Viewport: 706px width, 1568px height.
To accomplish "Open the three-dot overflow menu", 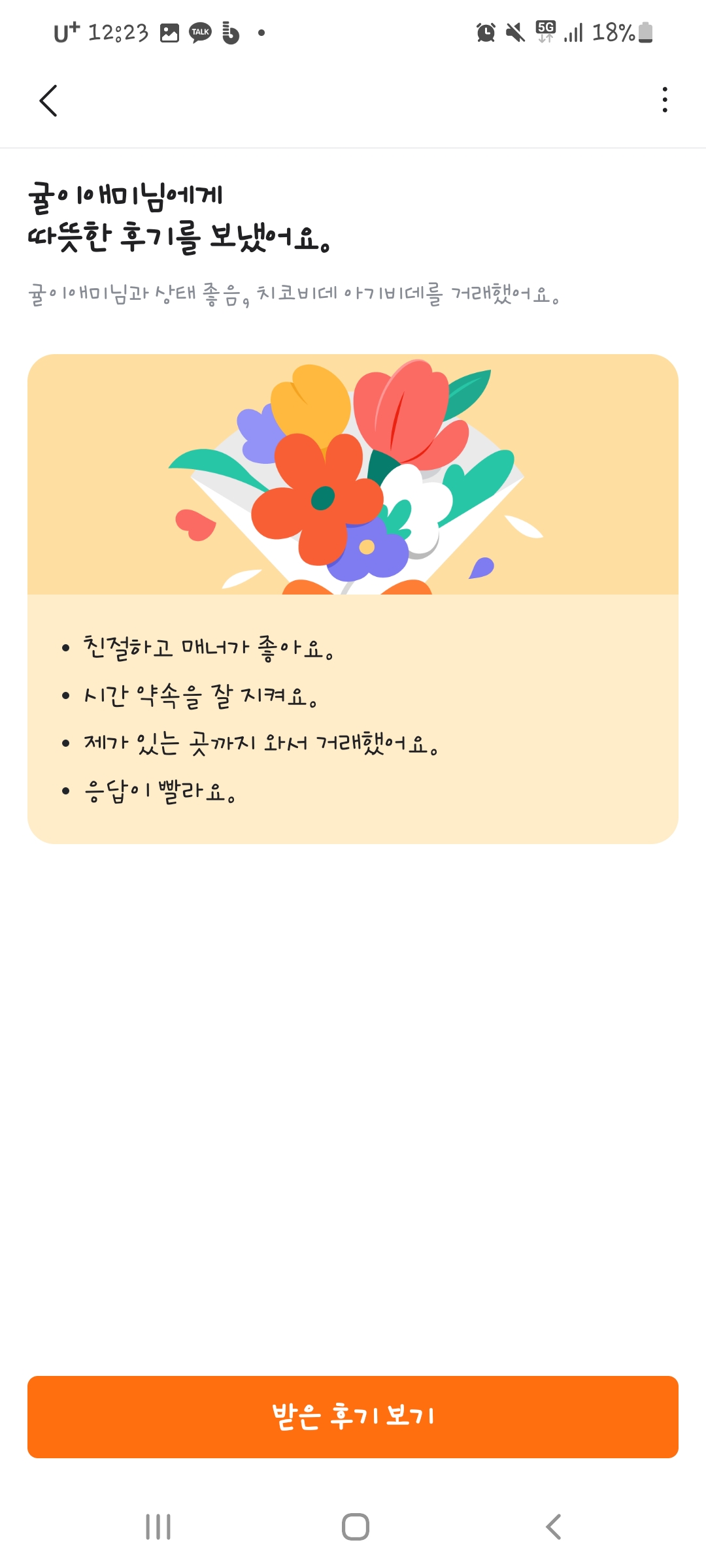I will [x=665, y=100].
